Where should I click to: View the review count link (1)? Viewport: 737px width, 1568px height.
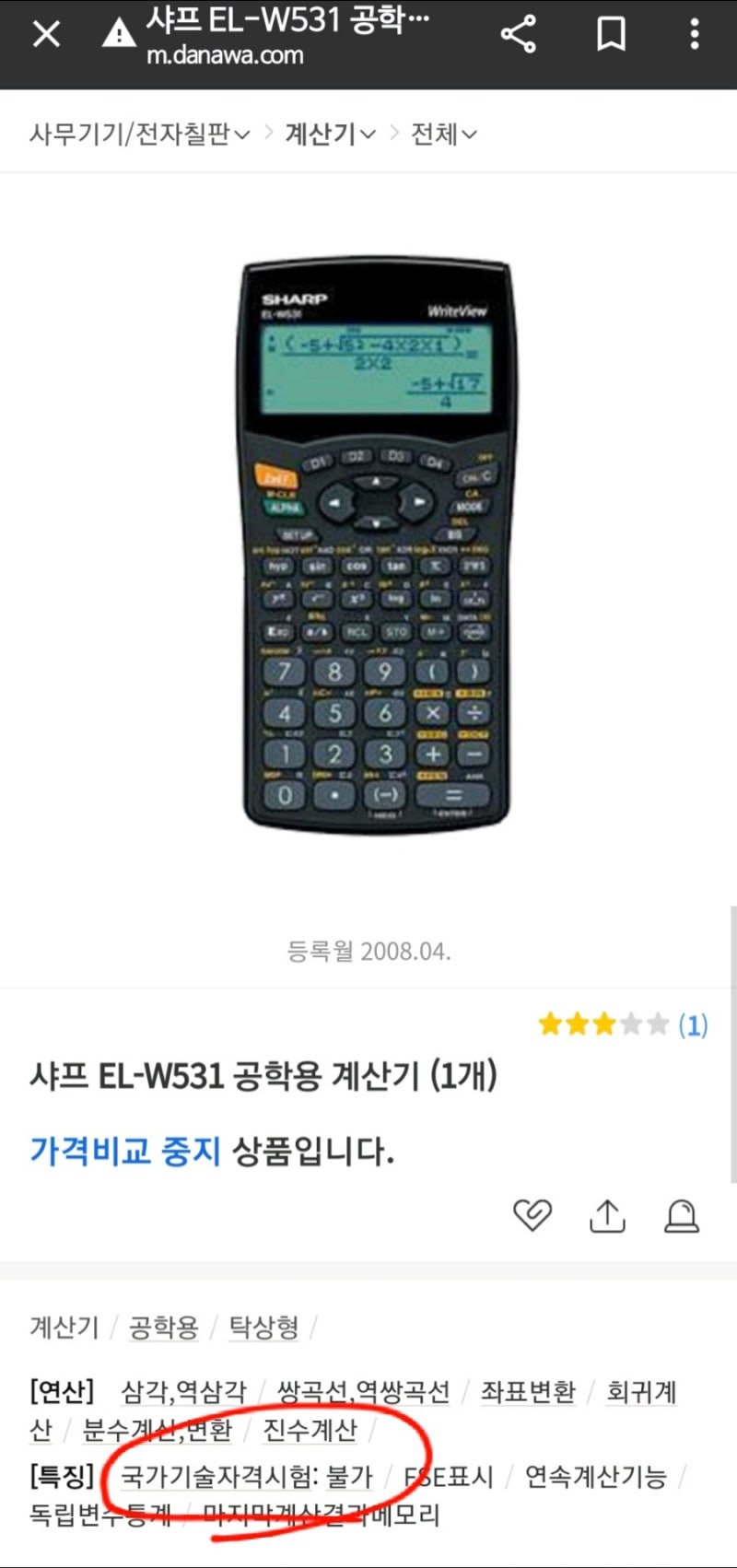point(693,1025)
